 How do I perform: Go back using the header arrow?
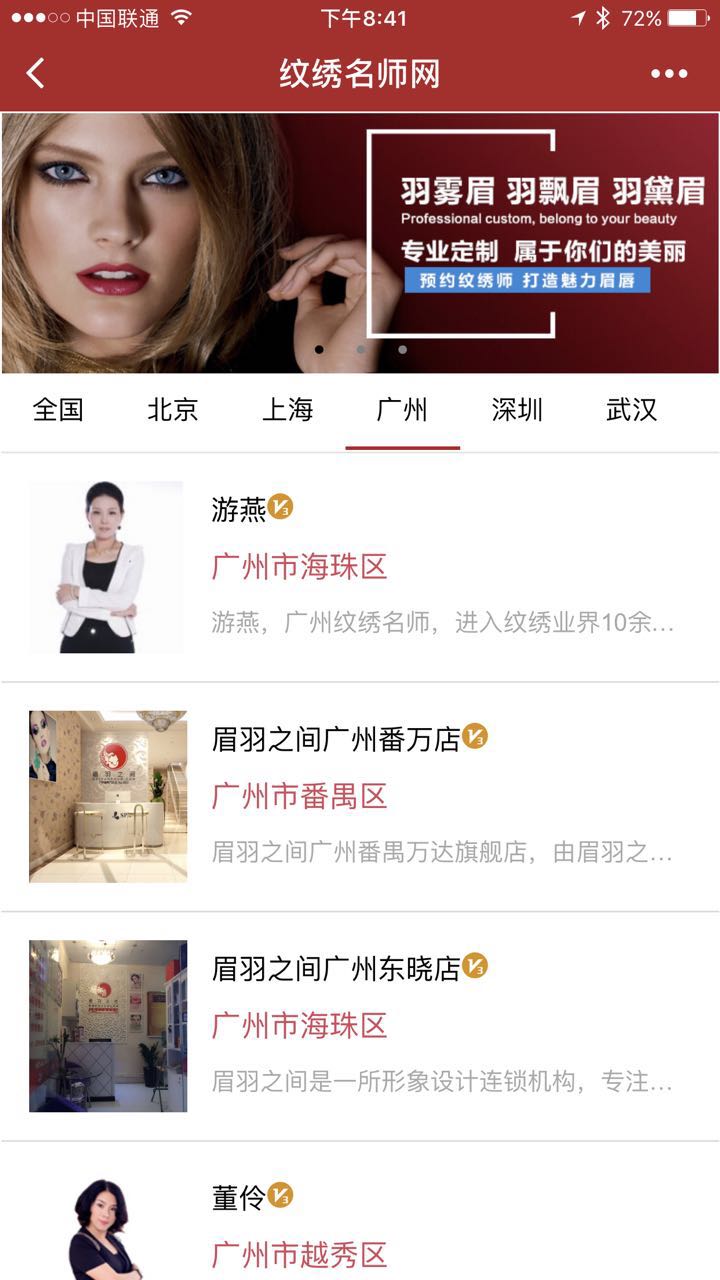click(36, 73)
